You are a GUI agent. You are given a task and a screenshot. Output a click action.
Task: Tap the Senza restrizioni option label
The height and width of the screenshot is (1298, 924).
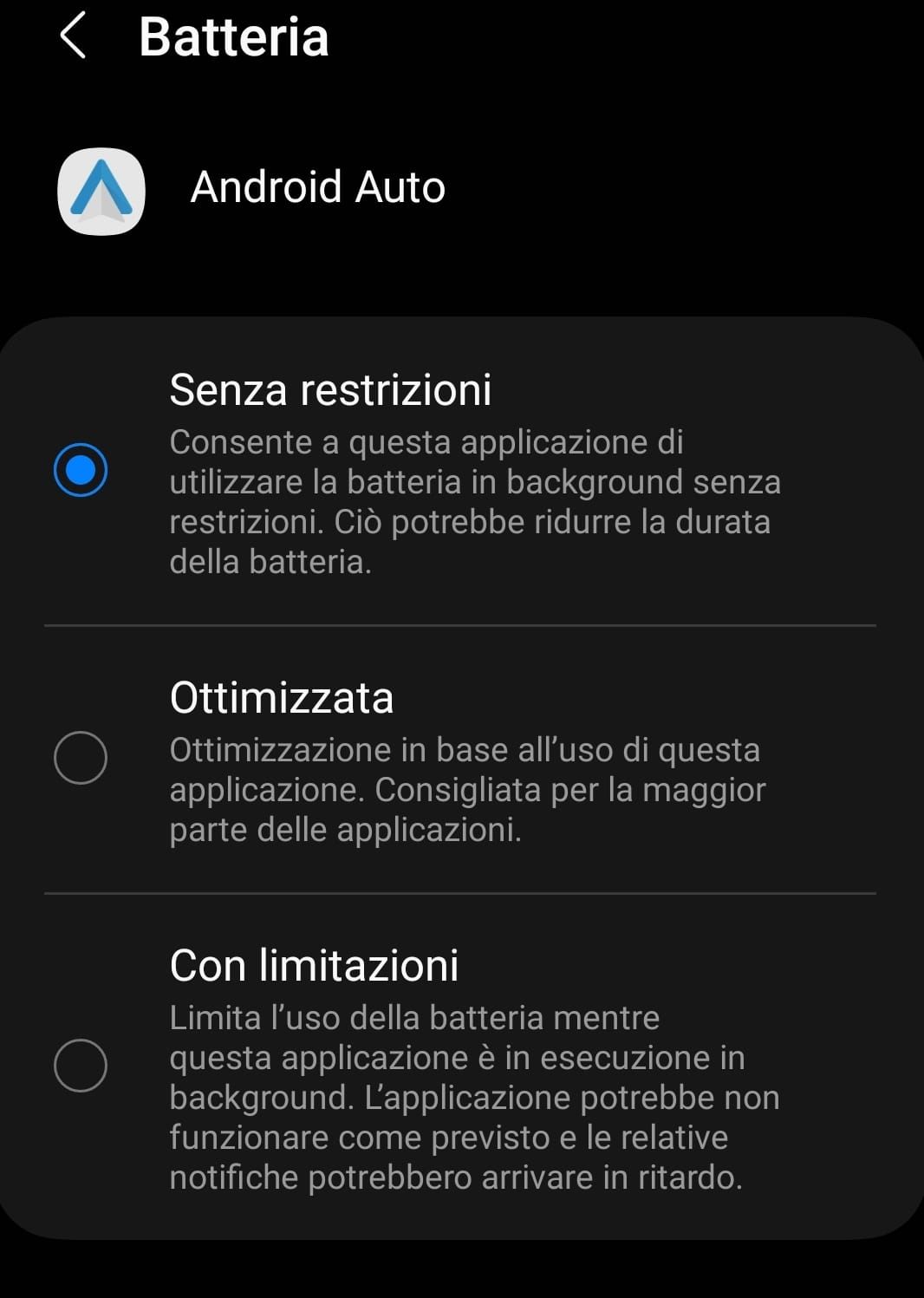(x=330, y=390)
